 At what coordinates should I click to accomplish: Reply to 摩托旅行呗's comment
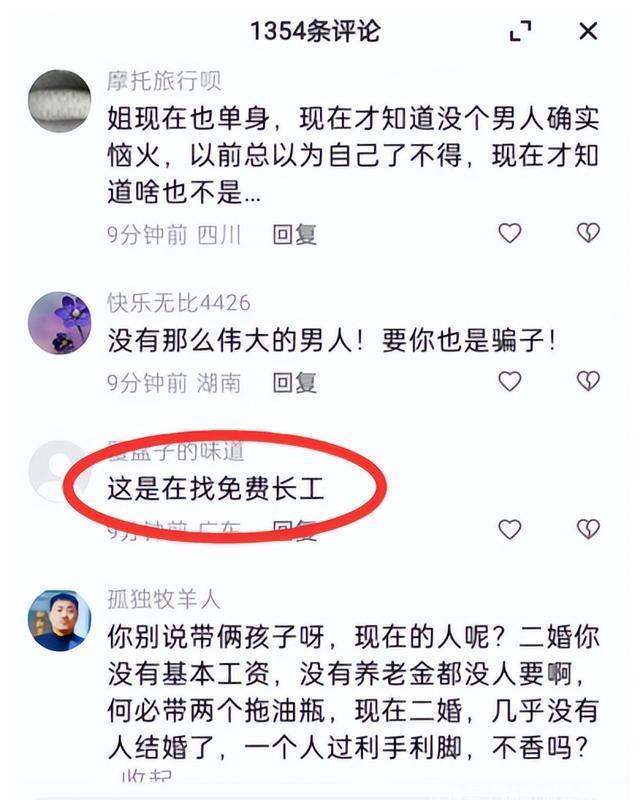[x=295, y=234]
